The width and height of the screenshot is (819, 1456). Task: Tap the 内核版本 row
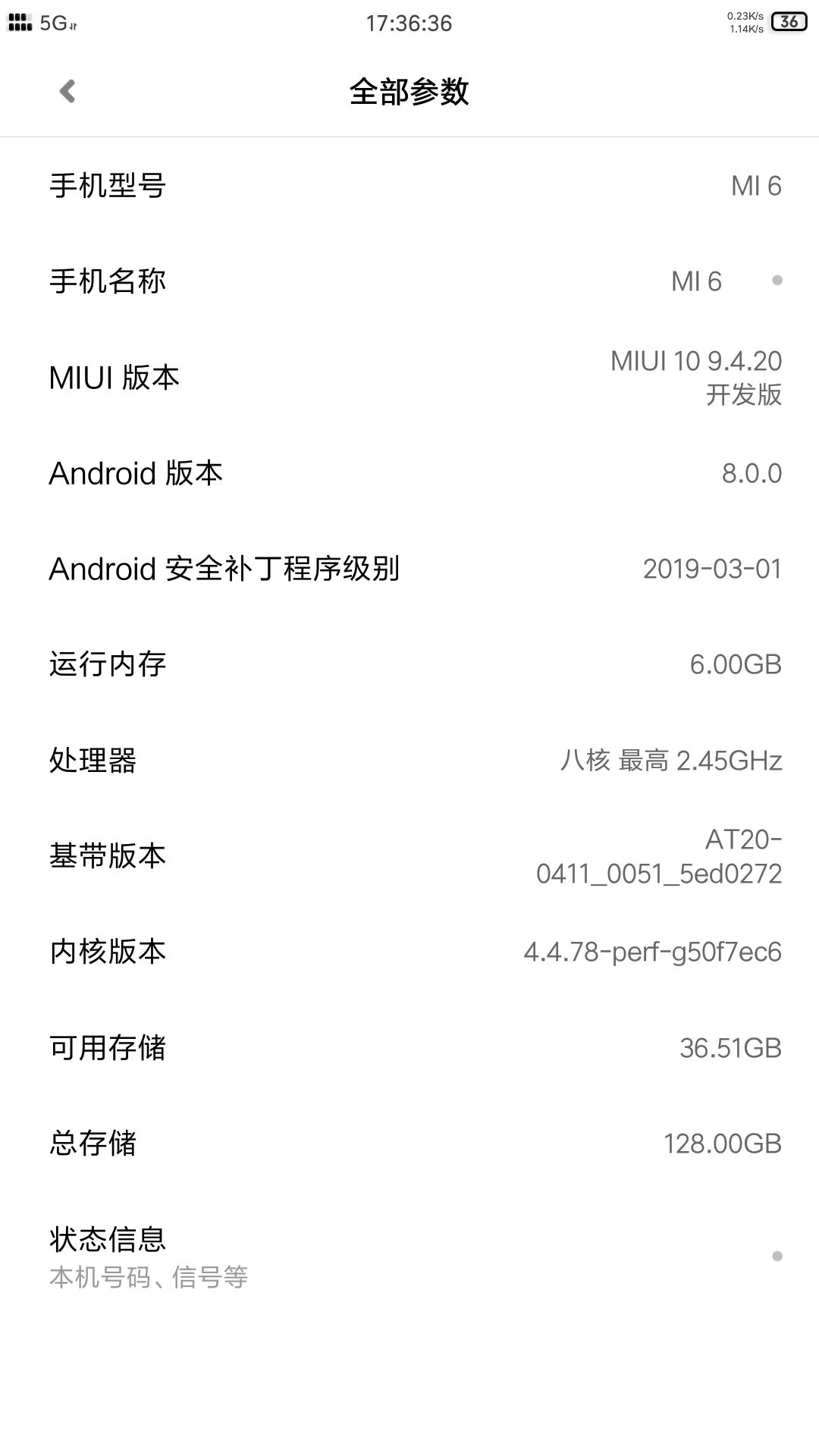pyautogui.click(x=409, y=952)
